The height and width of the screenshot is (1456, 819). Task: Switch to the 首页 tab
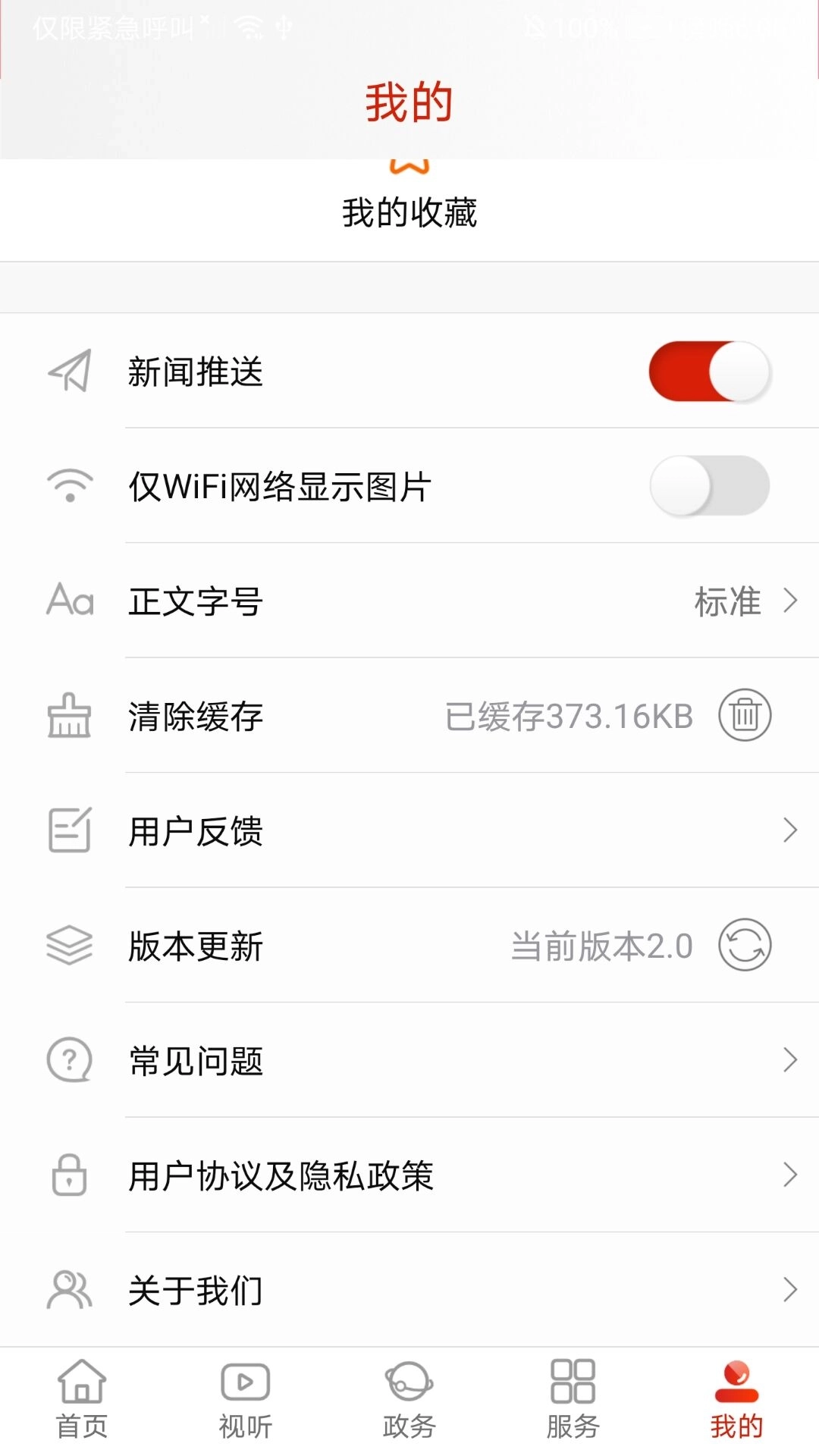pyautogui.click(x=82, y=1399)
